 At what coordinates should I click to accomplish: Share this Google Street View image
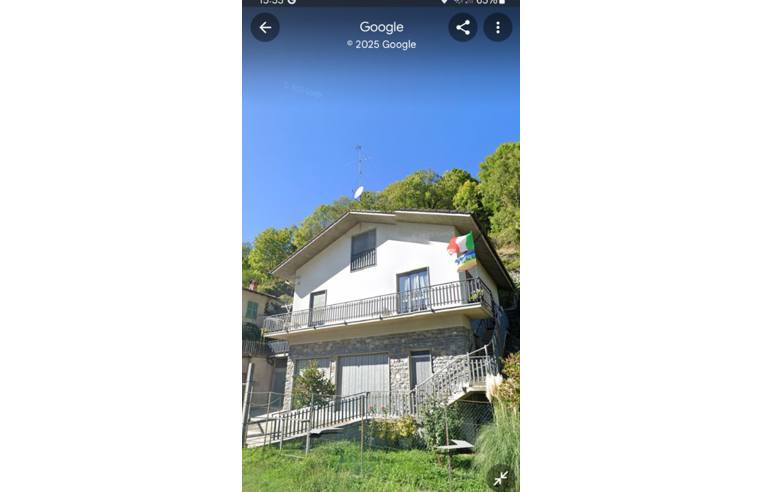click(462, 28)
